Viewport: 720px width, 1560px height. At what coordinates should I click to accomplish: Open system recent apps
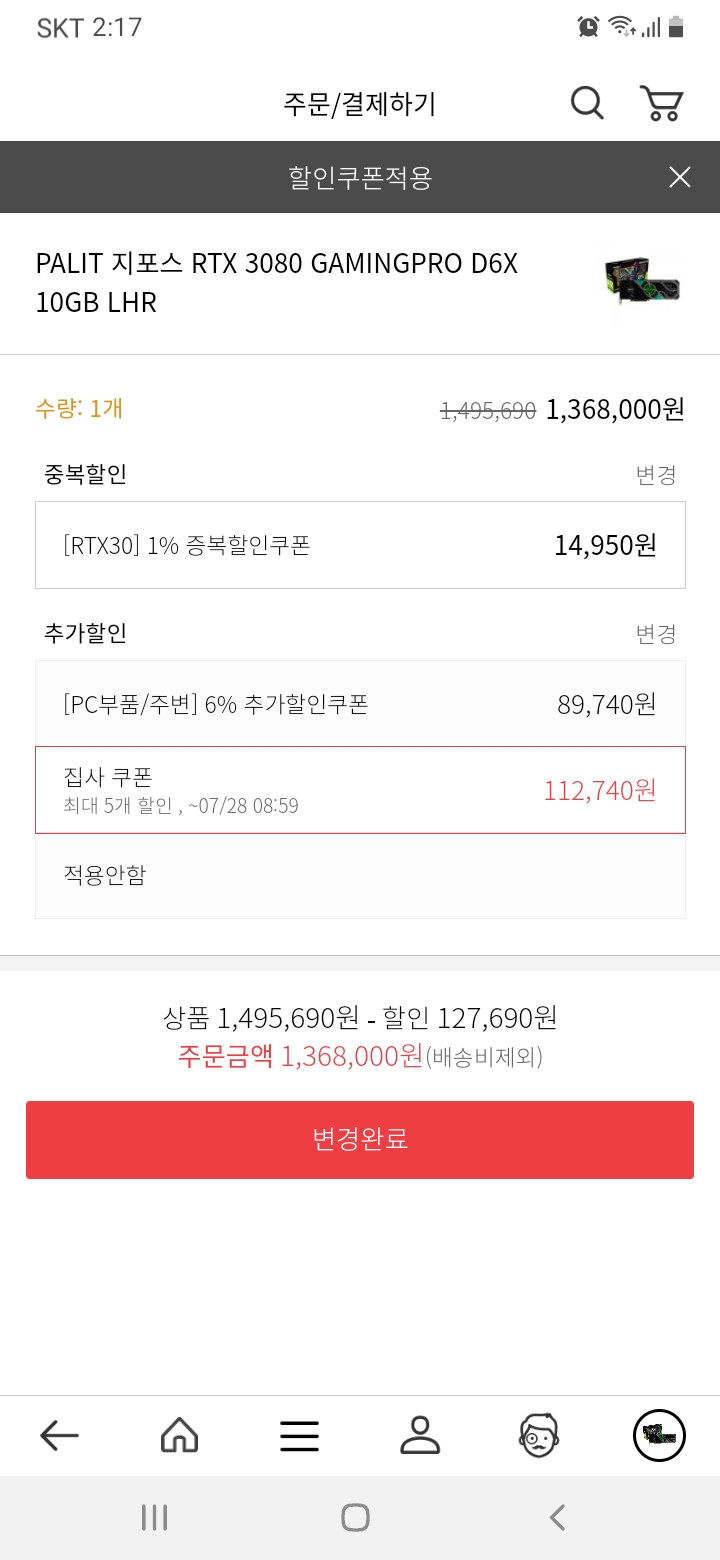point(154,1518)
